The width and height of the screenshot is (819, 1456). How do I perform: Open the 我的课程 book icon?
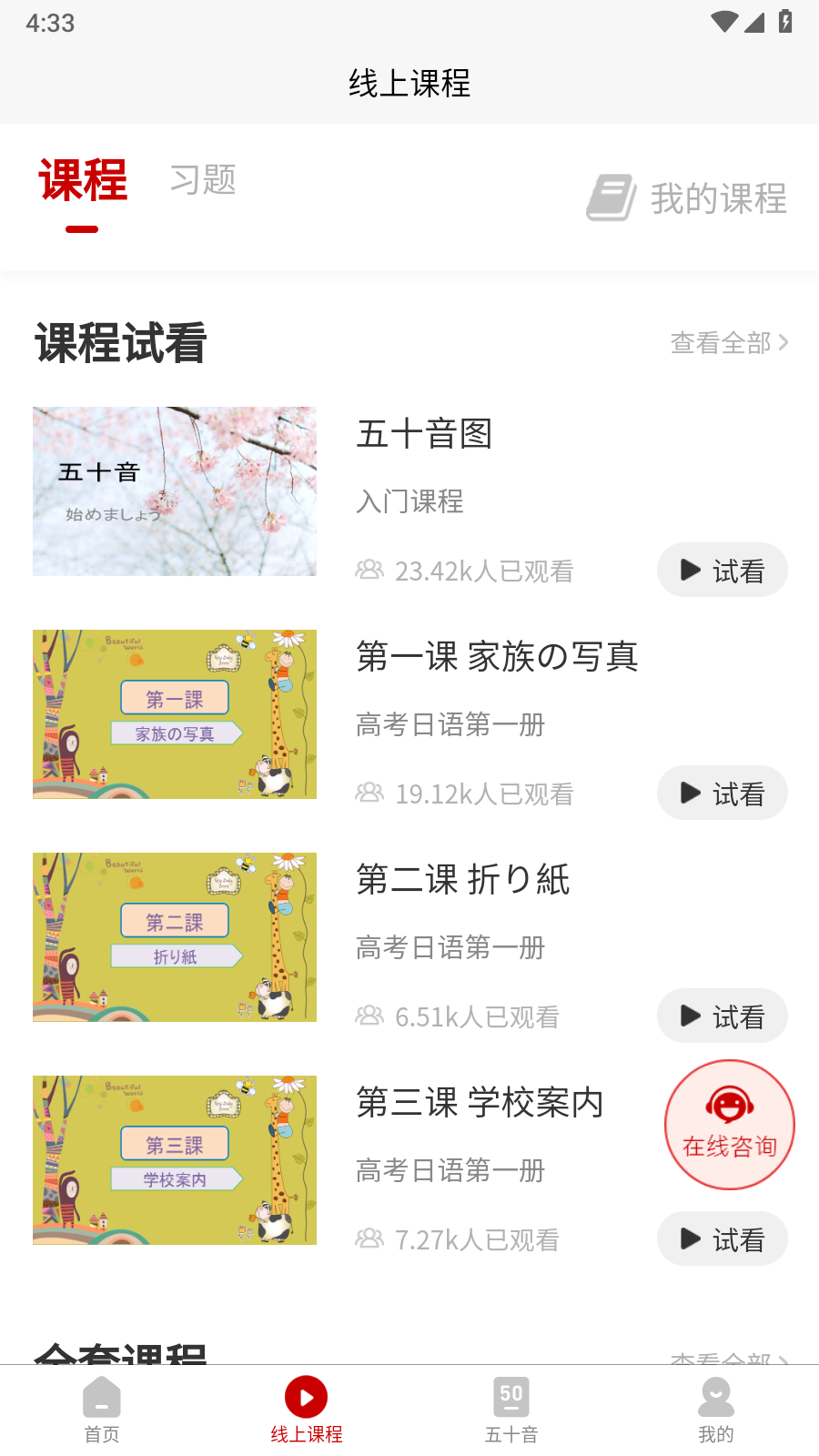[612, 197]
